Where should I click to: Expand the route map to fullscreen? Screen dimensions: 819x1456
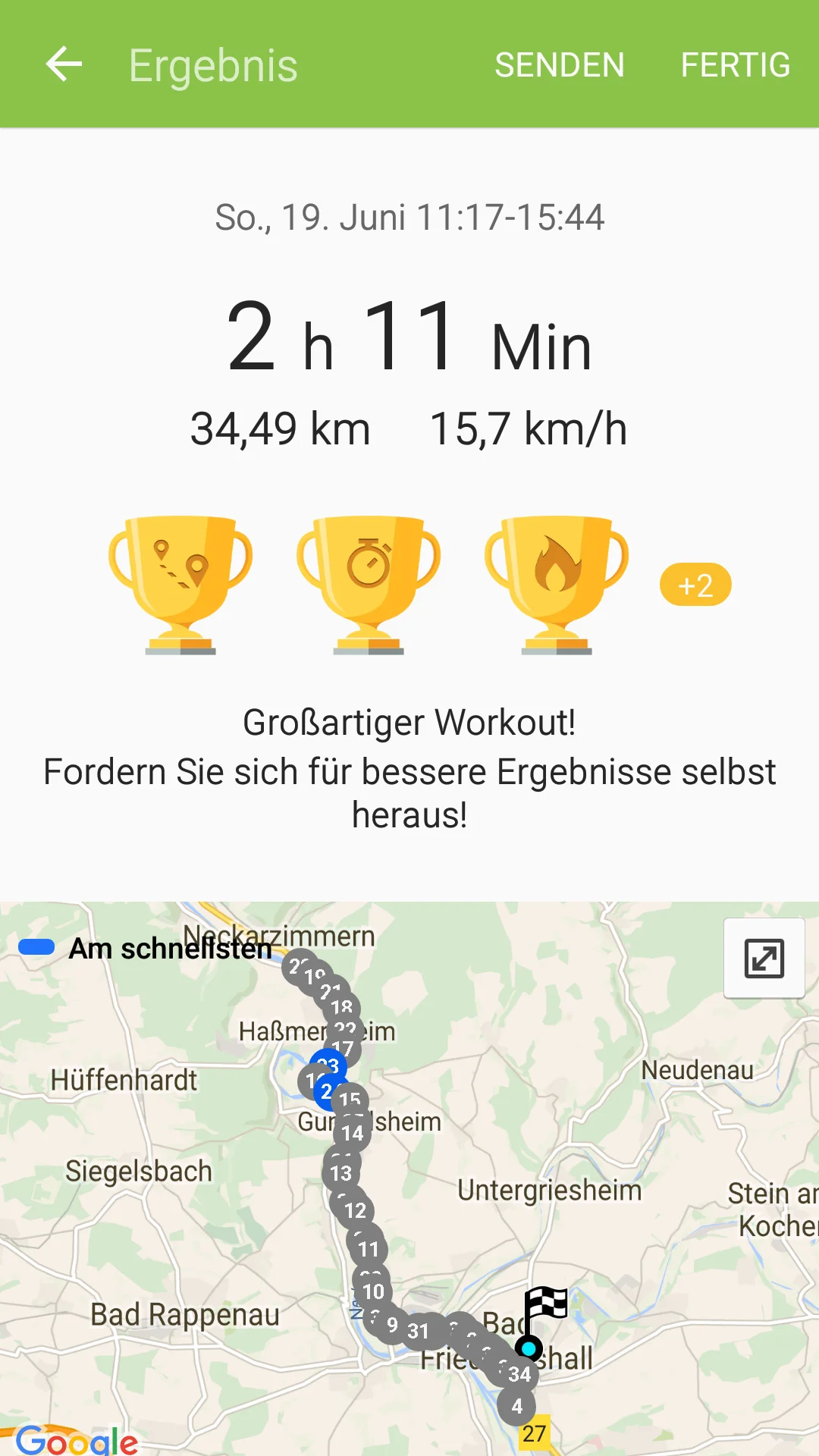tap(764, 958)
